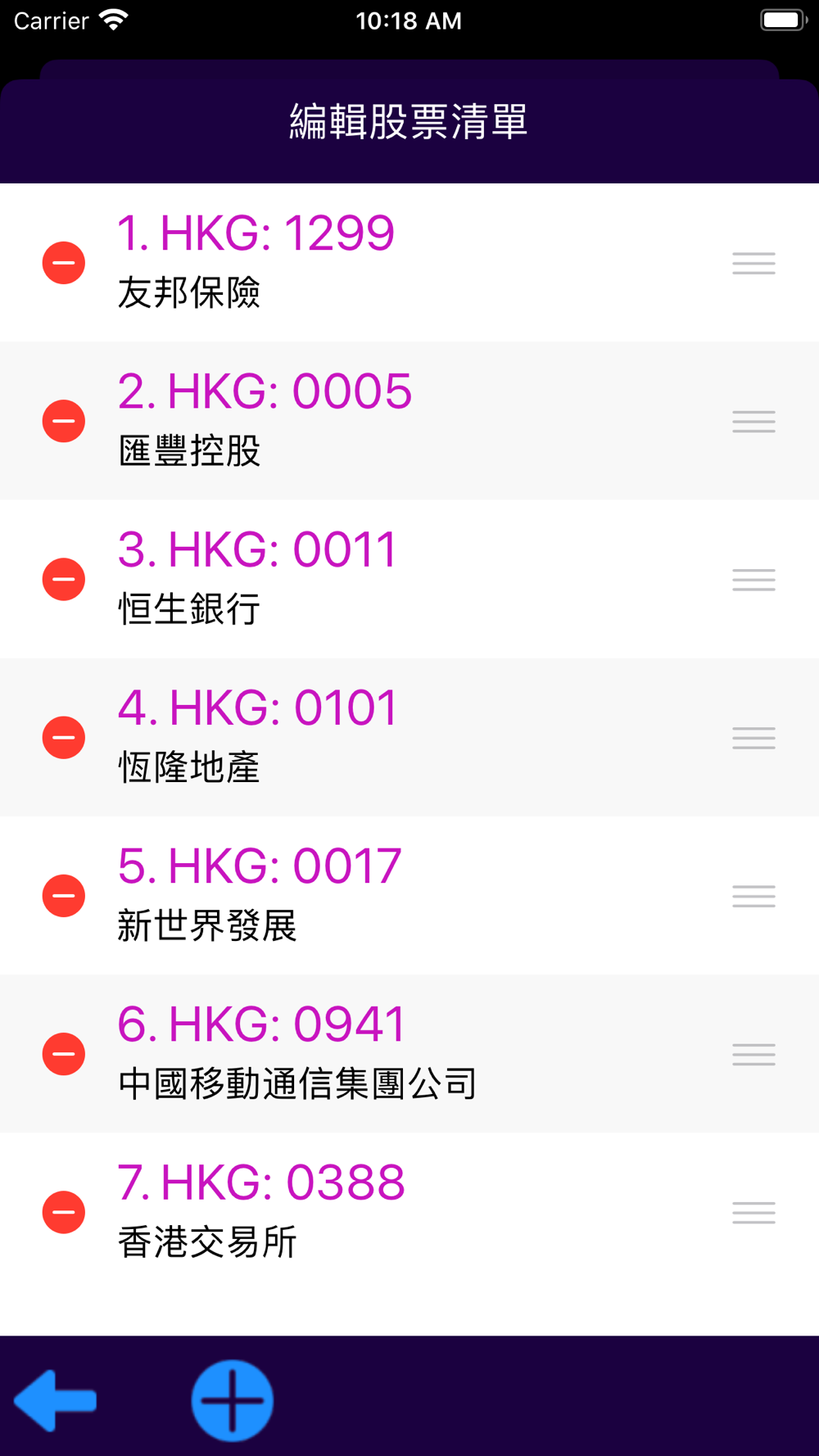This screenshot has width=819, height=1456.
Task: Delete the HKG: 0017 新世界發展 entry
Action: 64,895
